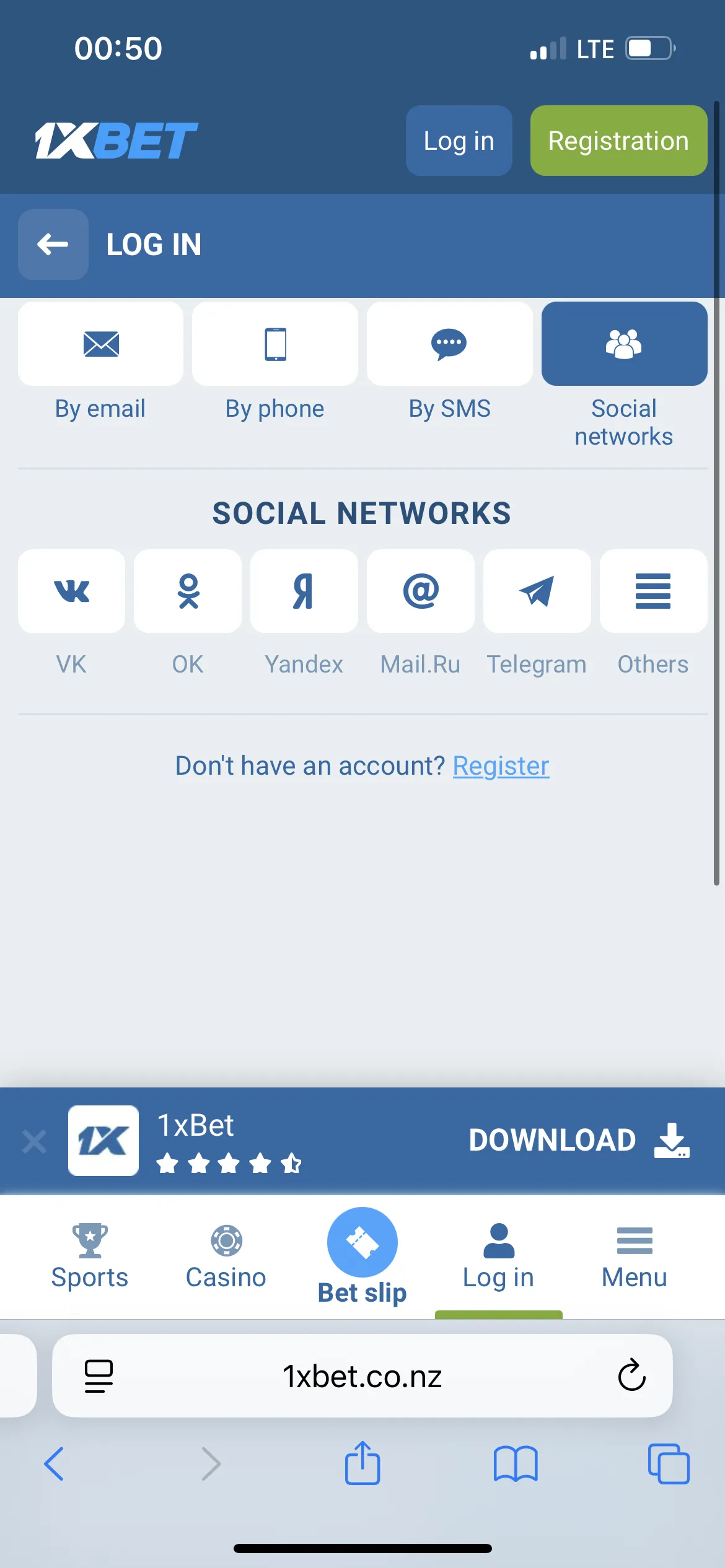Select the Social networks login tab
725x1568 pixels.
(624, 344)
